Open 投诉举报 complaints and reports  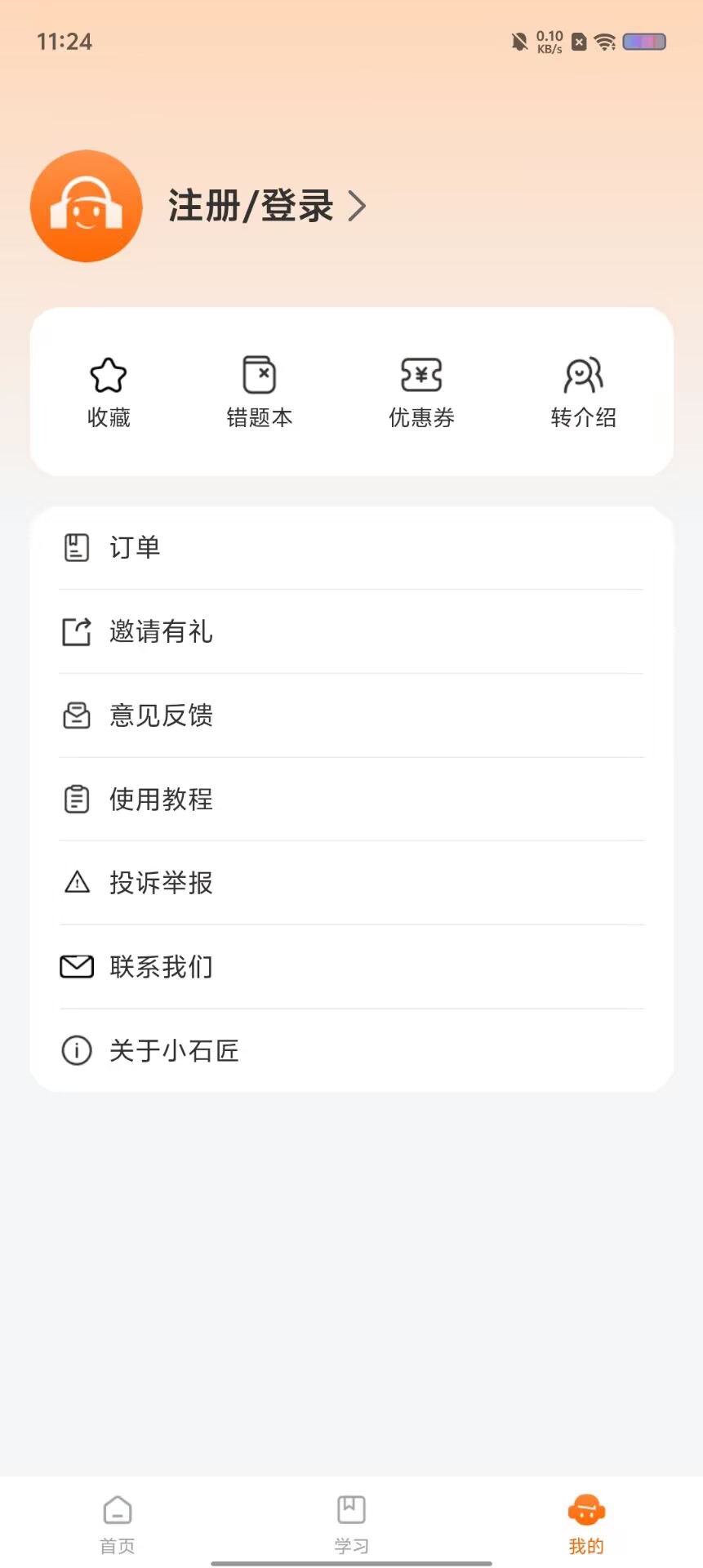click(x=352, y=883)
